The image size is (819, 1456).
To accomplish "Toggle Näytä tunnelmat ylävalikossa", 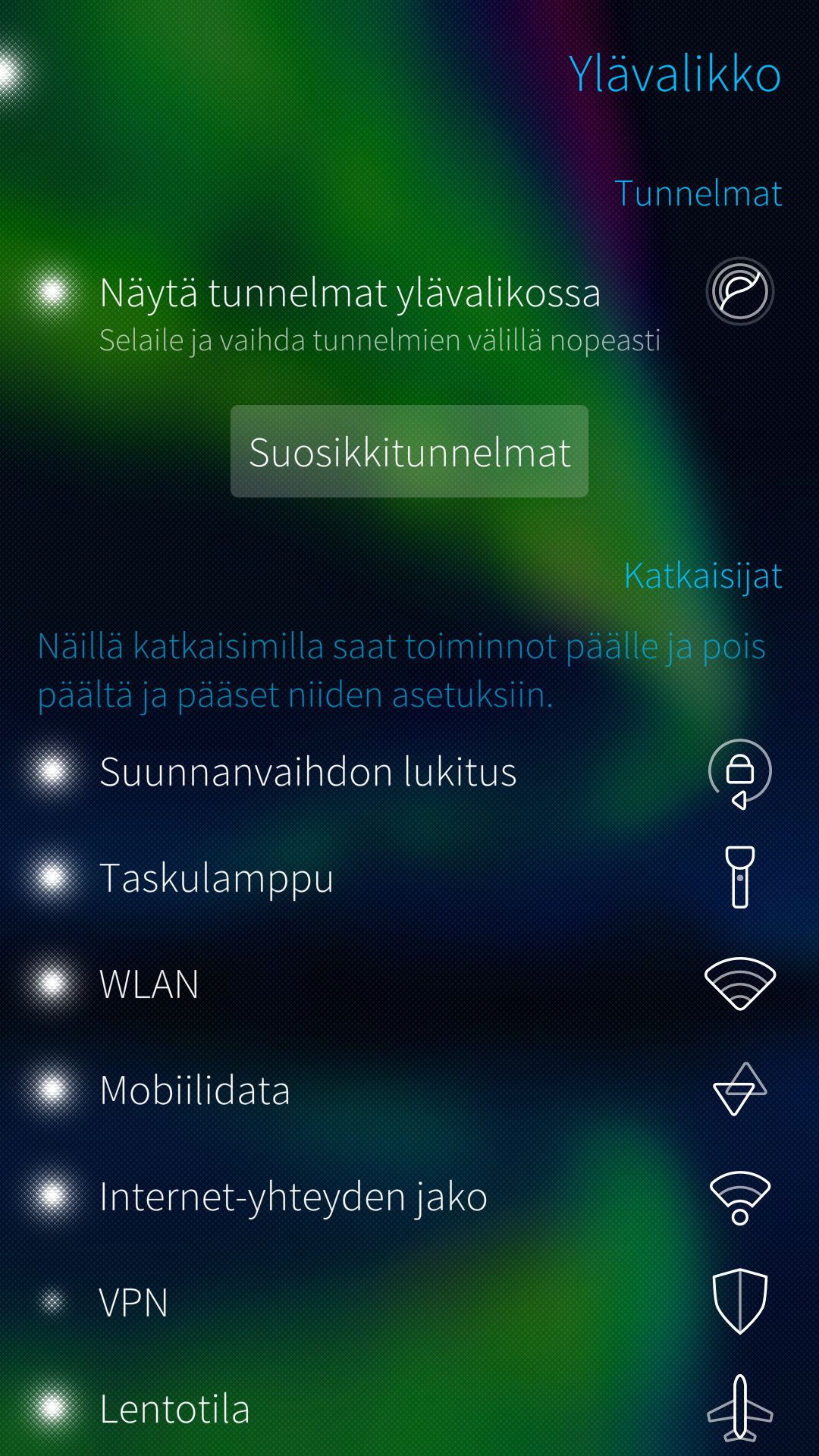I will [x=53, y=292].
